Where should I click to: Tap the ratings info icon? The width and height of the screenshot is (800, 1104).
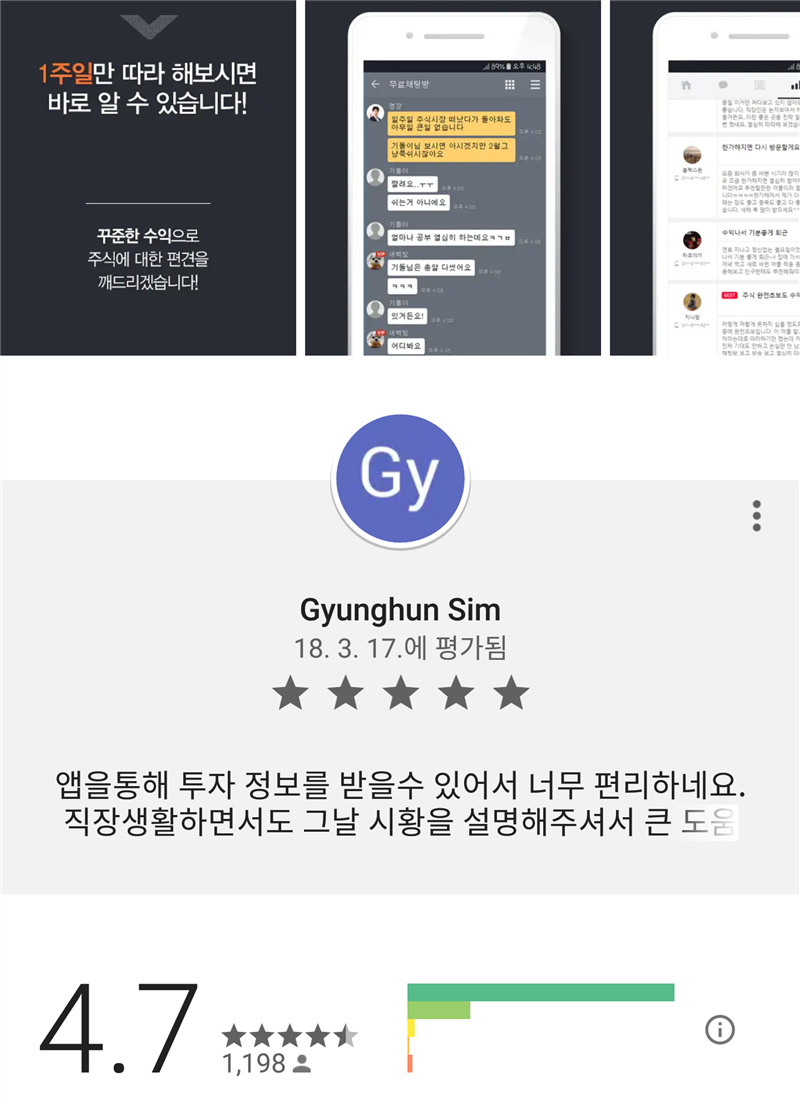coord(720,1030)
